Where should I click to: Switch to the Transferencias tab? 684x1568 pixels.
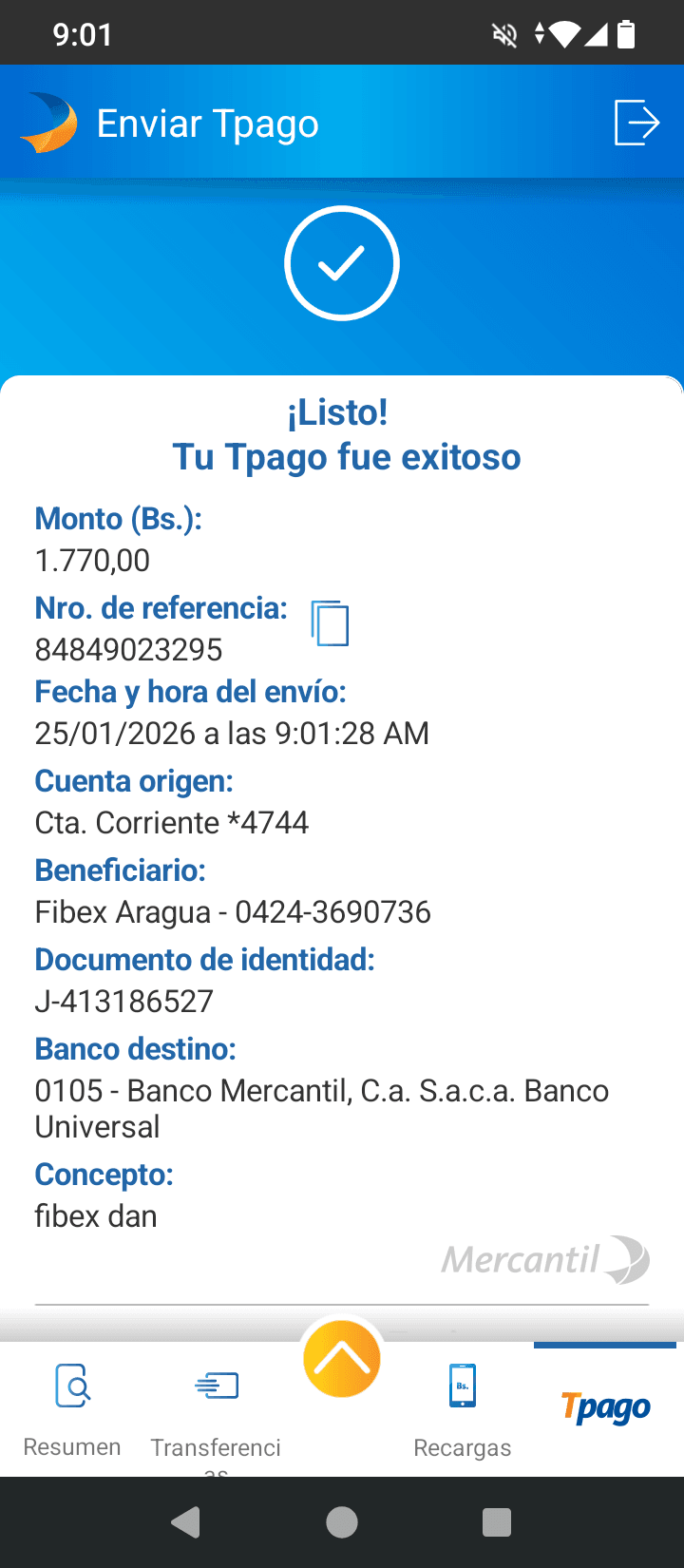click(x=216, y=1407)
